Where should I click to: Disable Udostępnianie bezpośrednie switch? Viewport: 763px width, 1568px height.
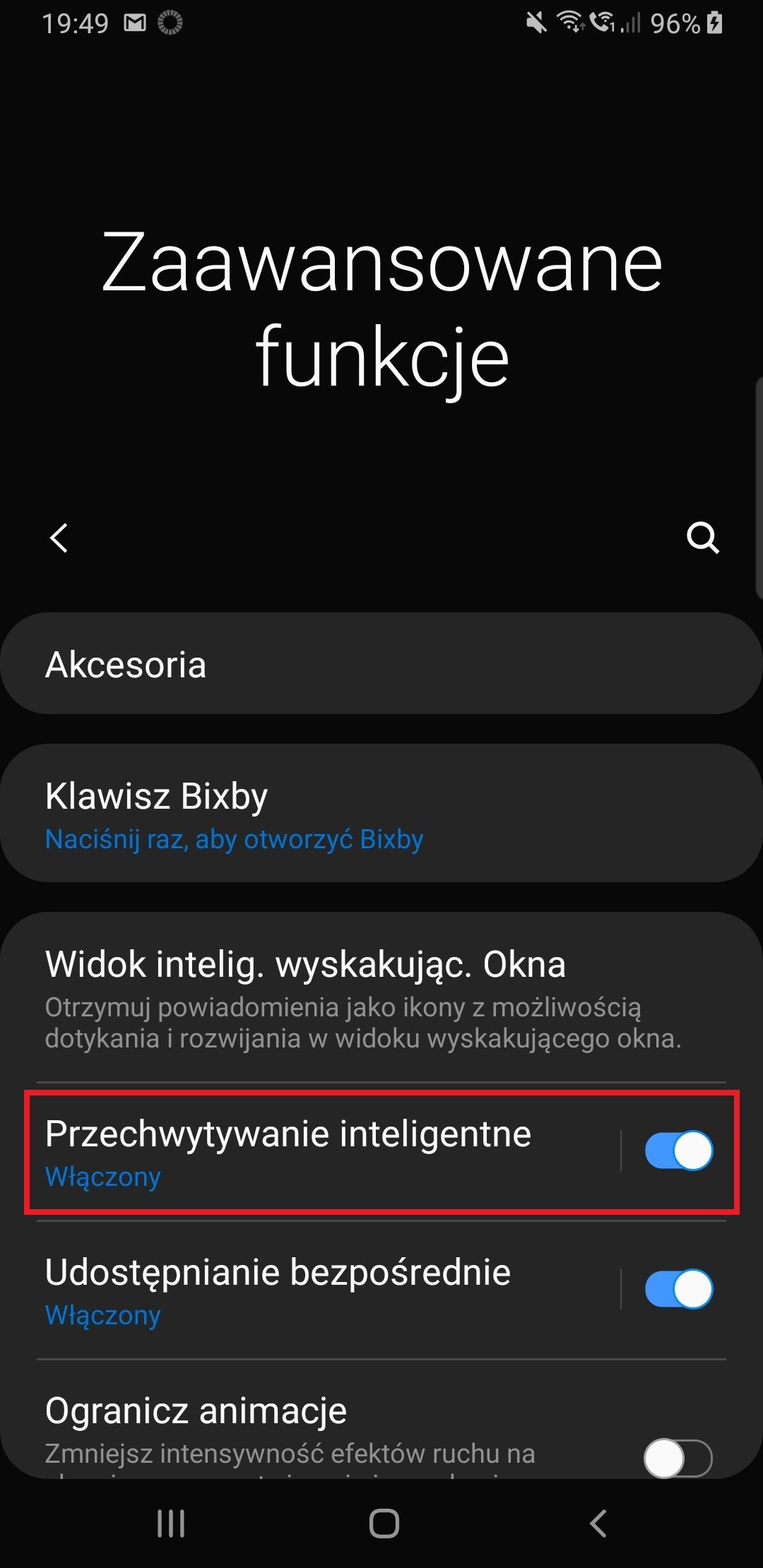pos(678,1290)
